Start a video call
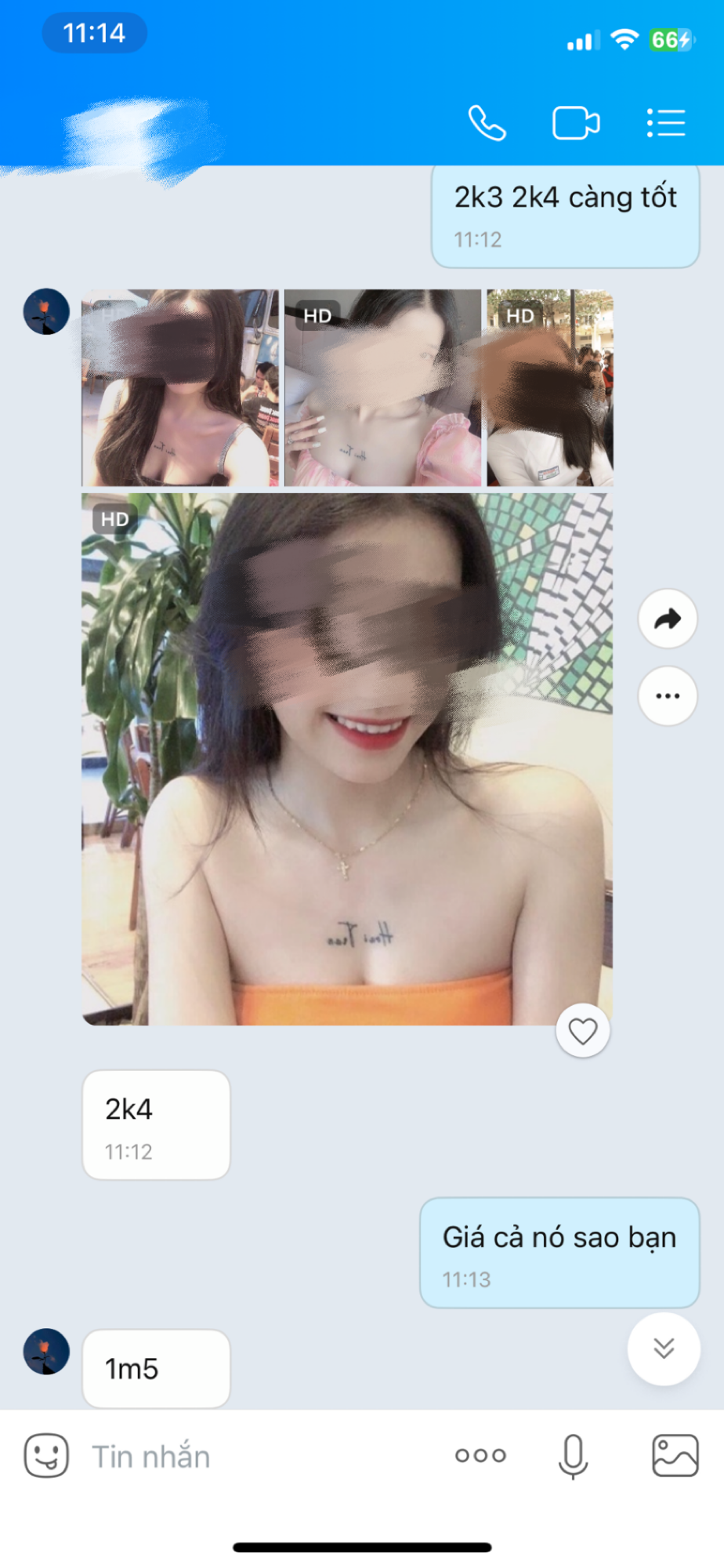 pyautogui.click(x=576, y=123)
